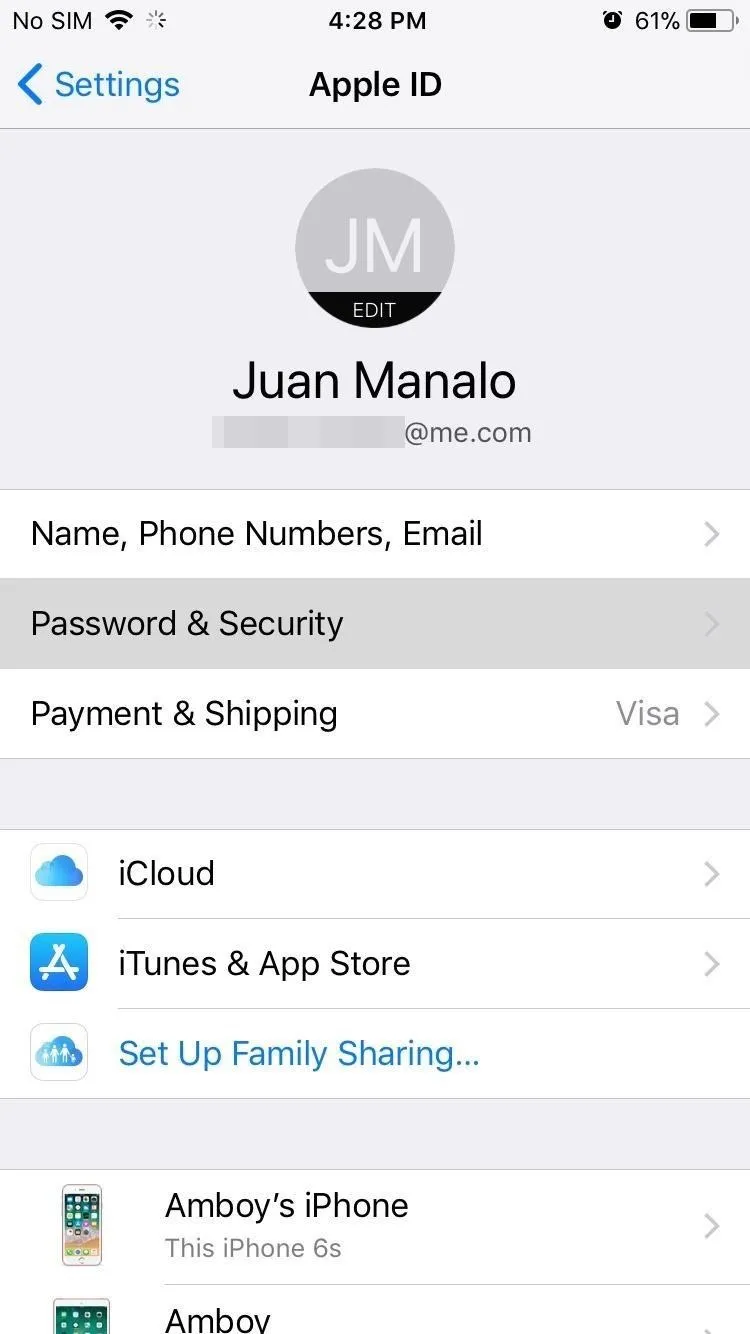Tap Set Up Family Sharing
The height and width of the screenshot is (1334, 750).
click(375, 1054)
